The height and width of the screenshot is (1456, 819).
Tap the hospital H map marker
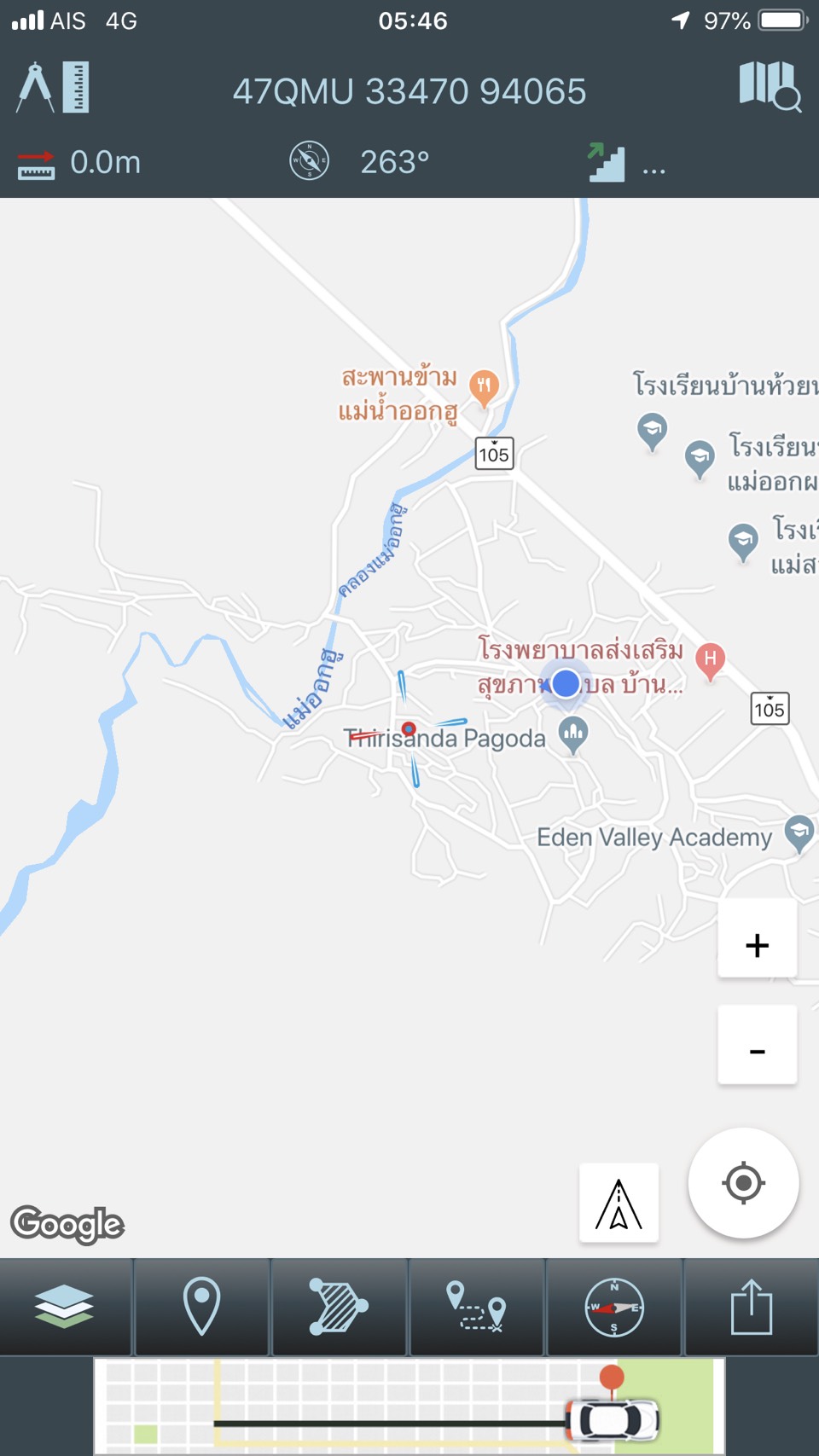710,661
